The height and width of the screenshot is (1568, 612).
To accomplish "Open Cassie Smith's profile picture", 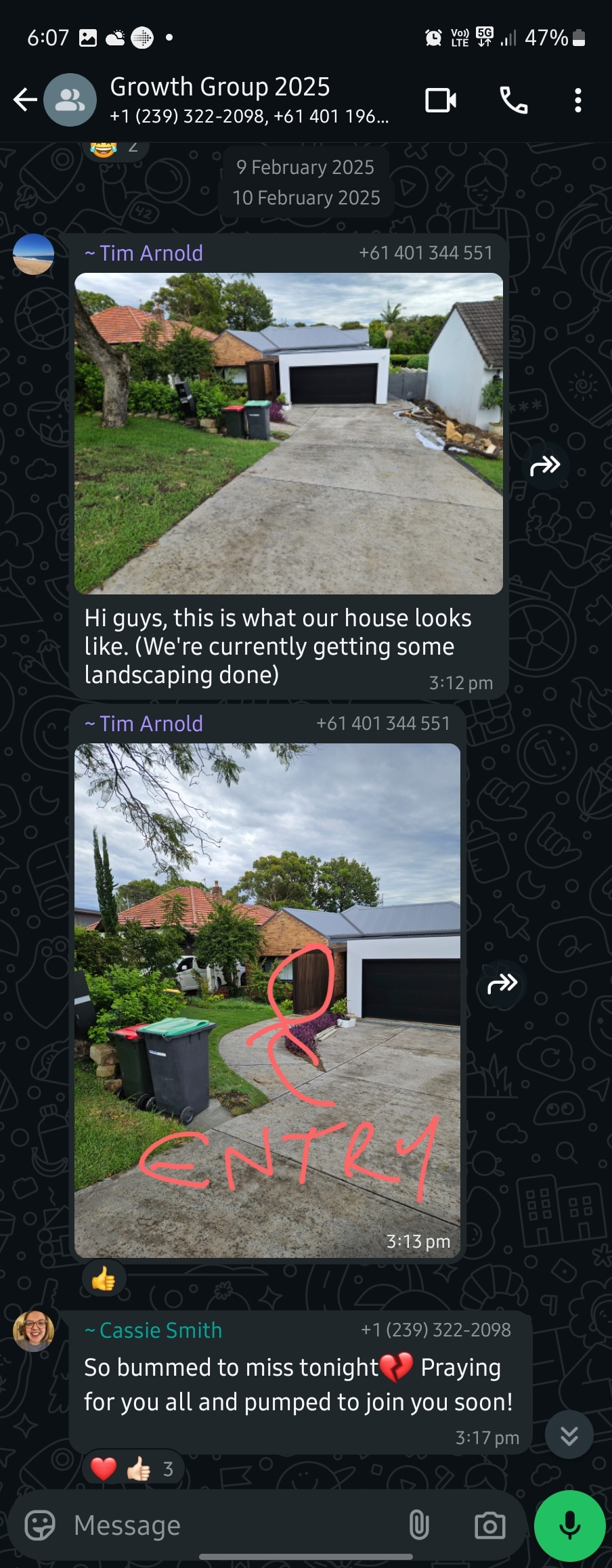I will [34, 1330].
